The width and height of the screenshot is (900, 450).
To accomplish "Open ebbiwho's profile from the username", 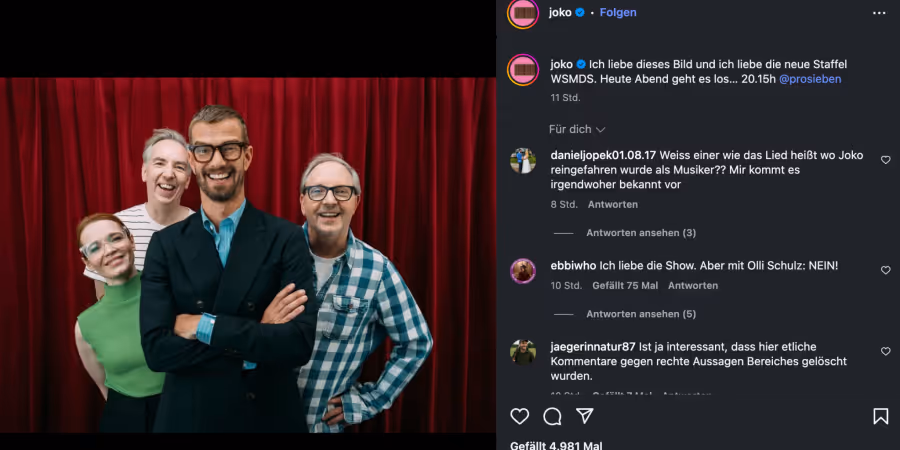I will click(572, 266).
